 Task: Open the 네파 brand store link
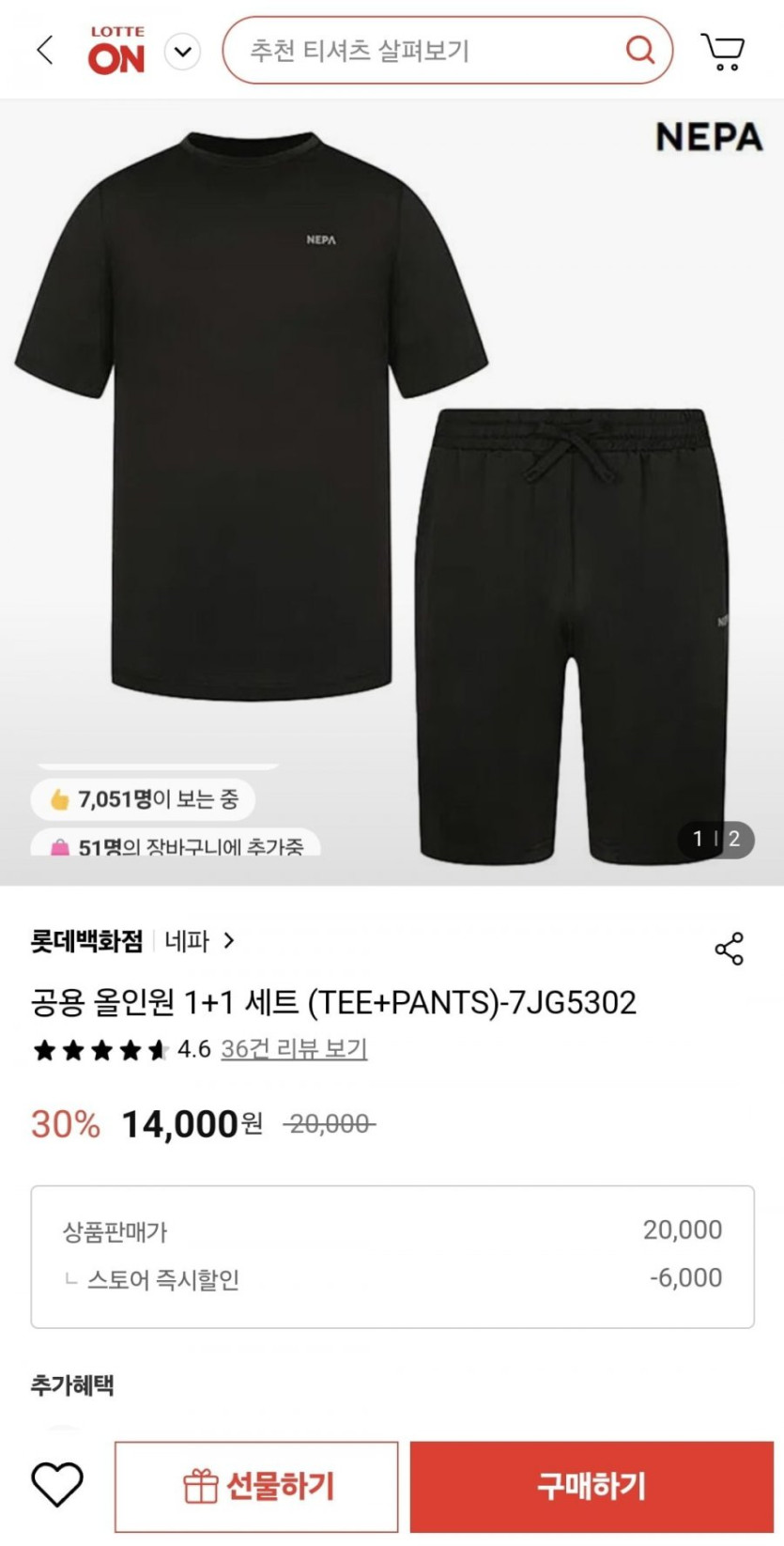[x=199, y=941]
